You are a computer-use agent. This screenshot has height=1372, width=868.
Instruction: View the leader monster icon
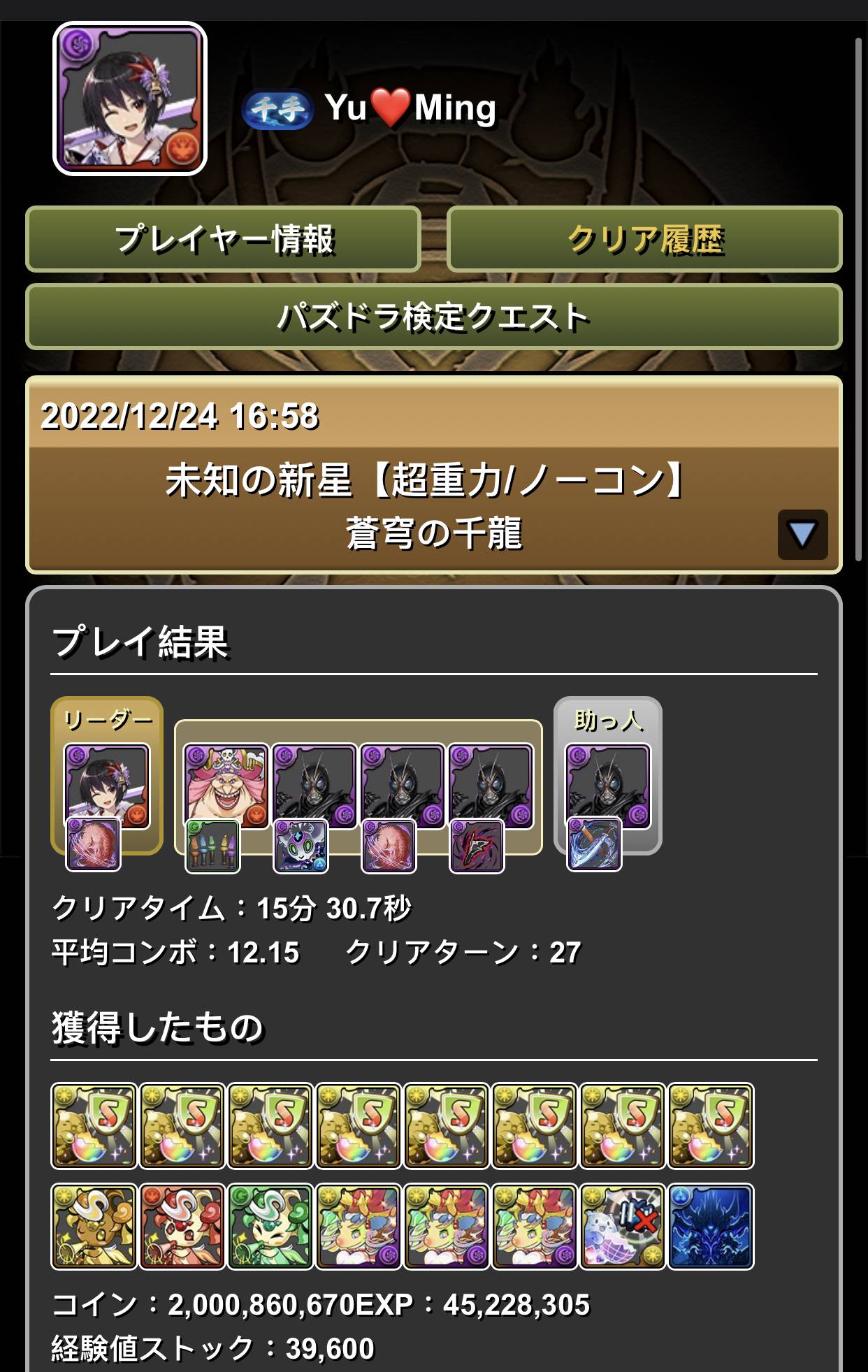pos(107,786)
